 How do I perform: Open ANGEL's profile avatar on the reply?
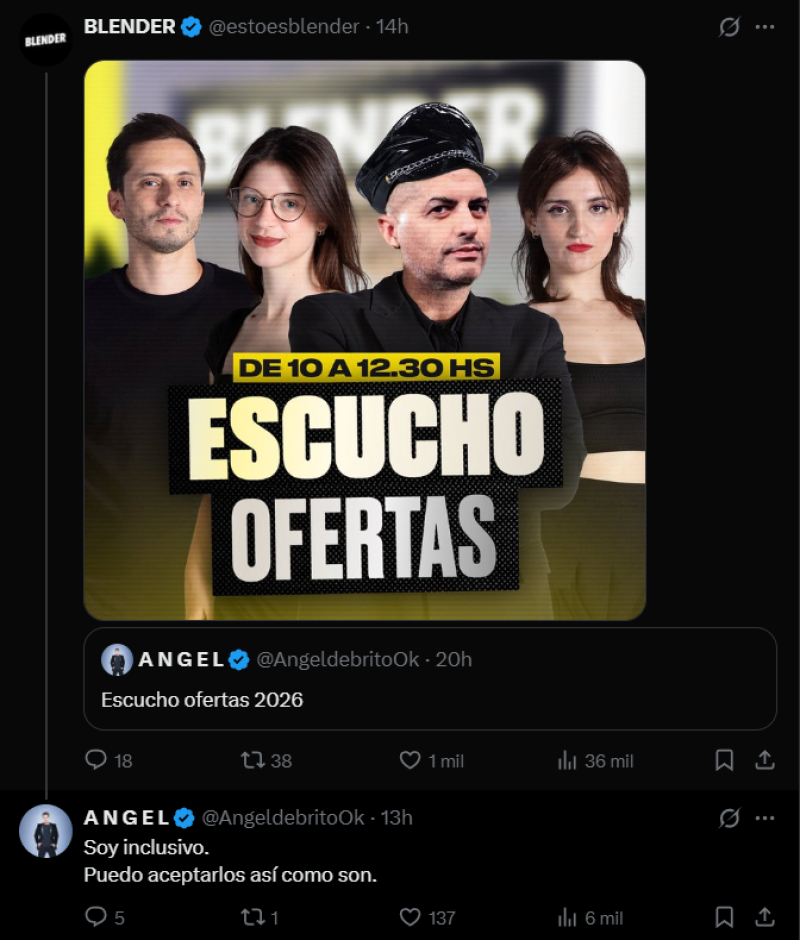pyautogui.click(x=46, y=831)
